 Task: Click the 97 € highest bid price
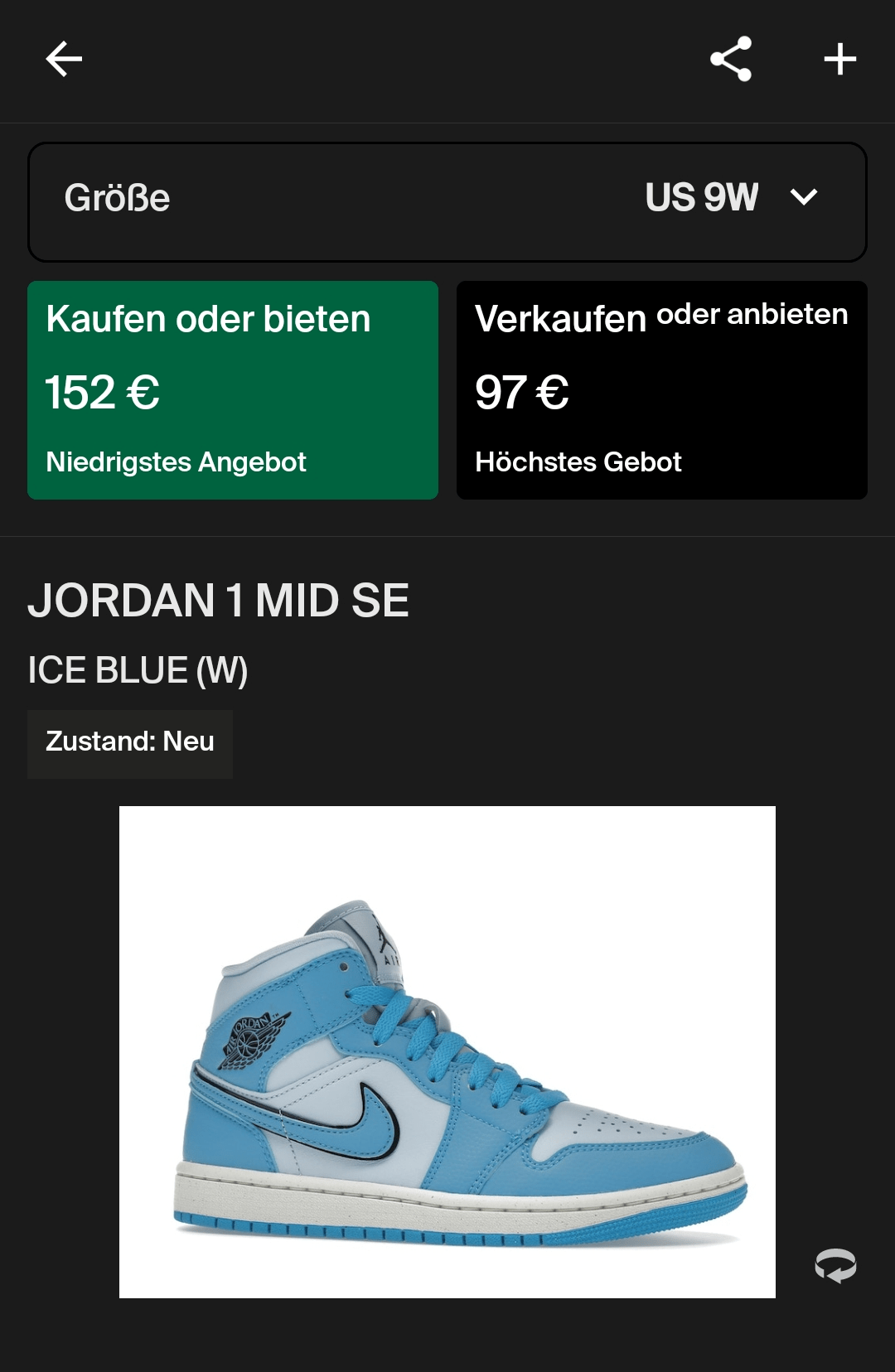[x=520, y=393]
